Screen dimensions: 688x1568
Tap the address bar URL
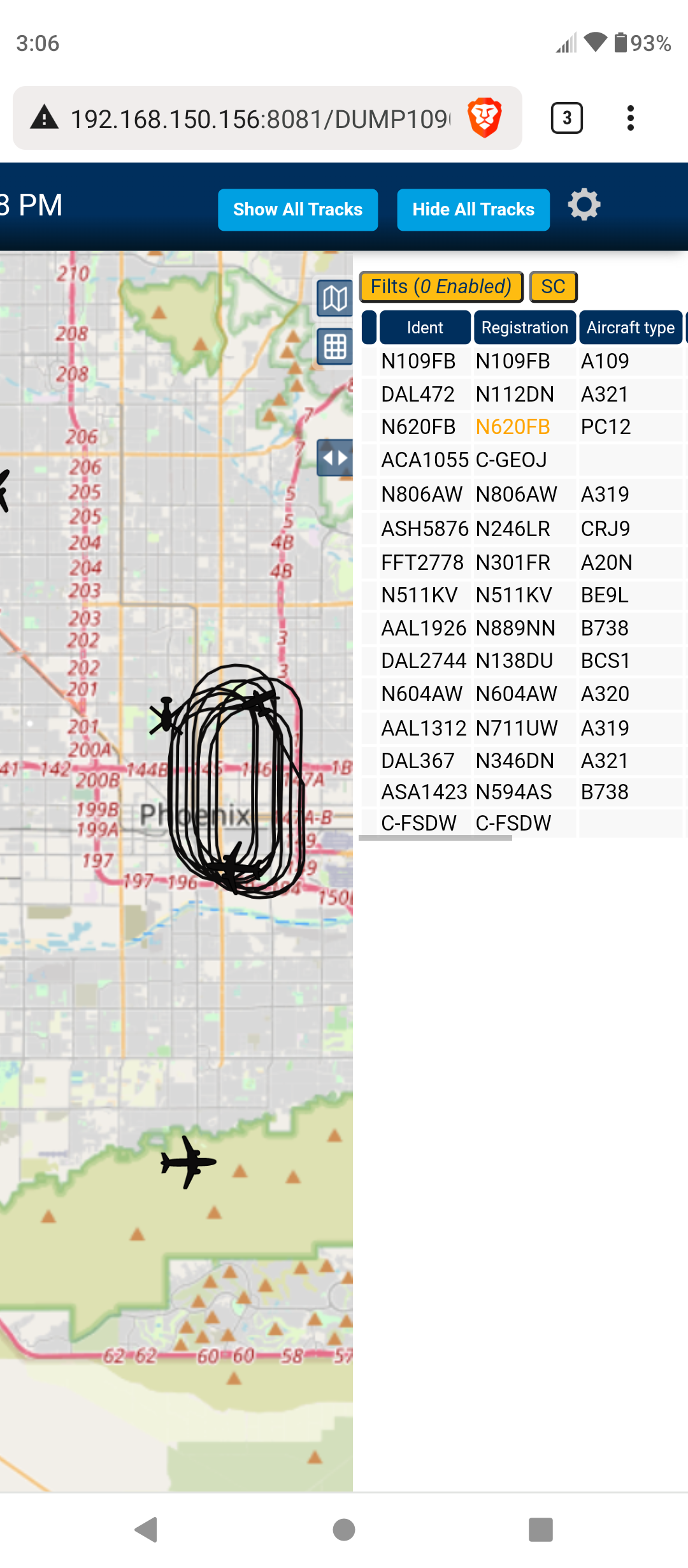[260, 119]
